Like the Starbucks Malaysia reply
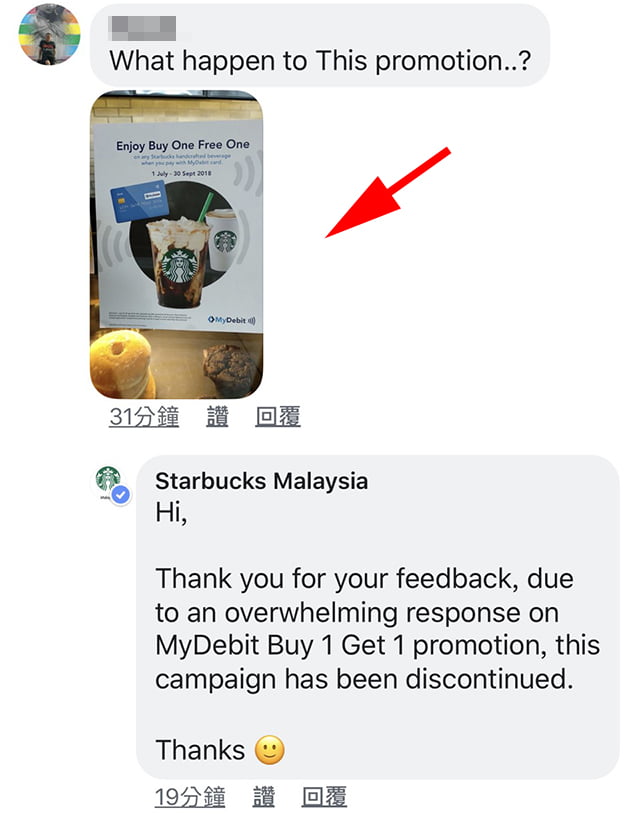Image resolution: width=640 pixels, height=814 pixels. click(x=264, y=797)
